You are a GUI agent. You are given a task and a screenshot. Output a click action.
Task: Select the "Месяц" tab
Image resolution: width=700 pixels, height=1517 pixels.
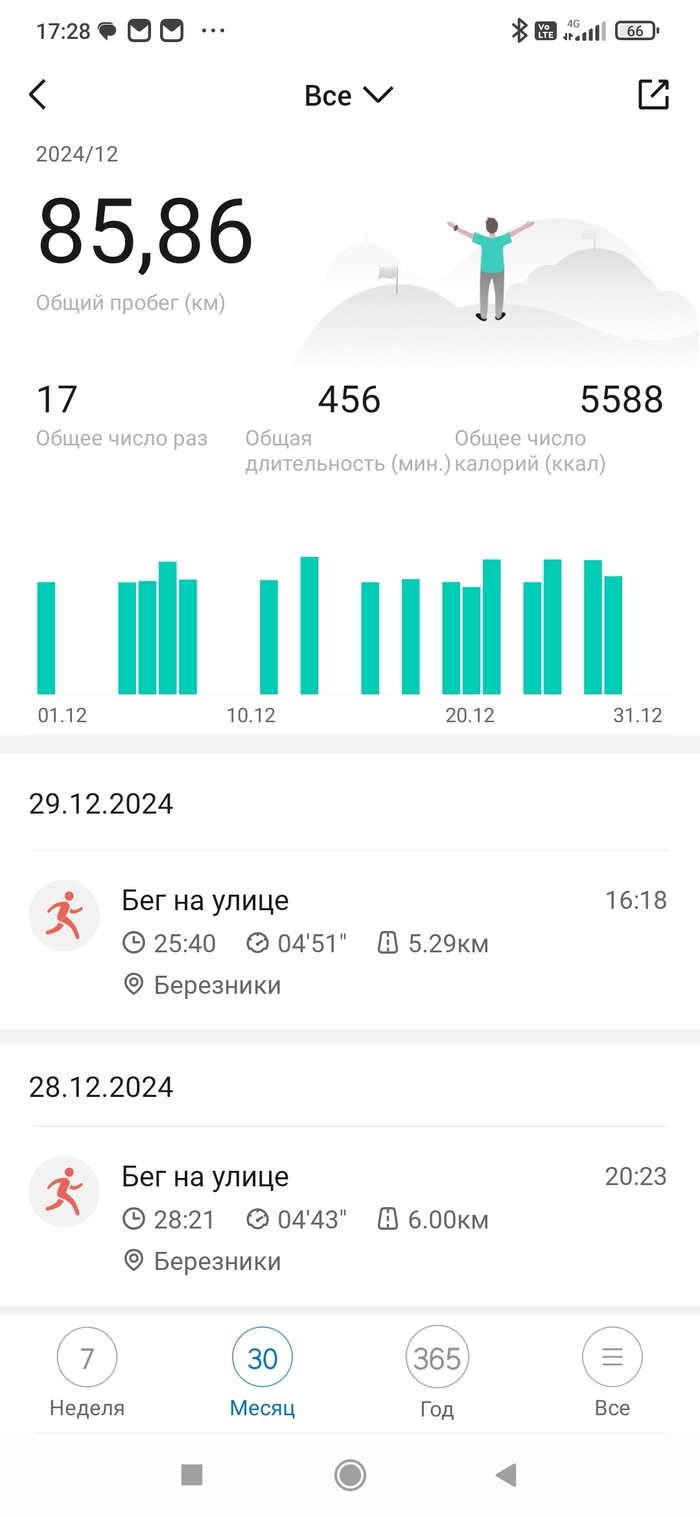[262, 1377]
